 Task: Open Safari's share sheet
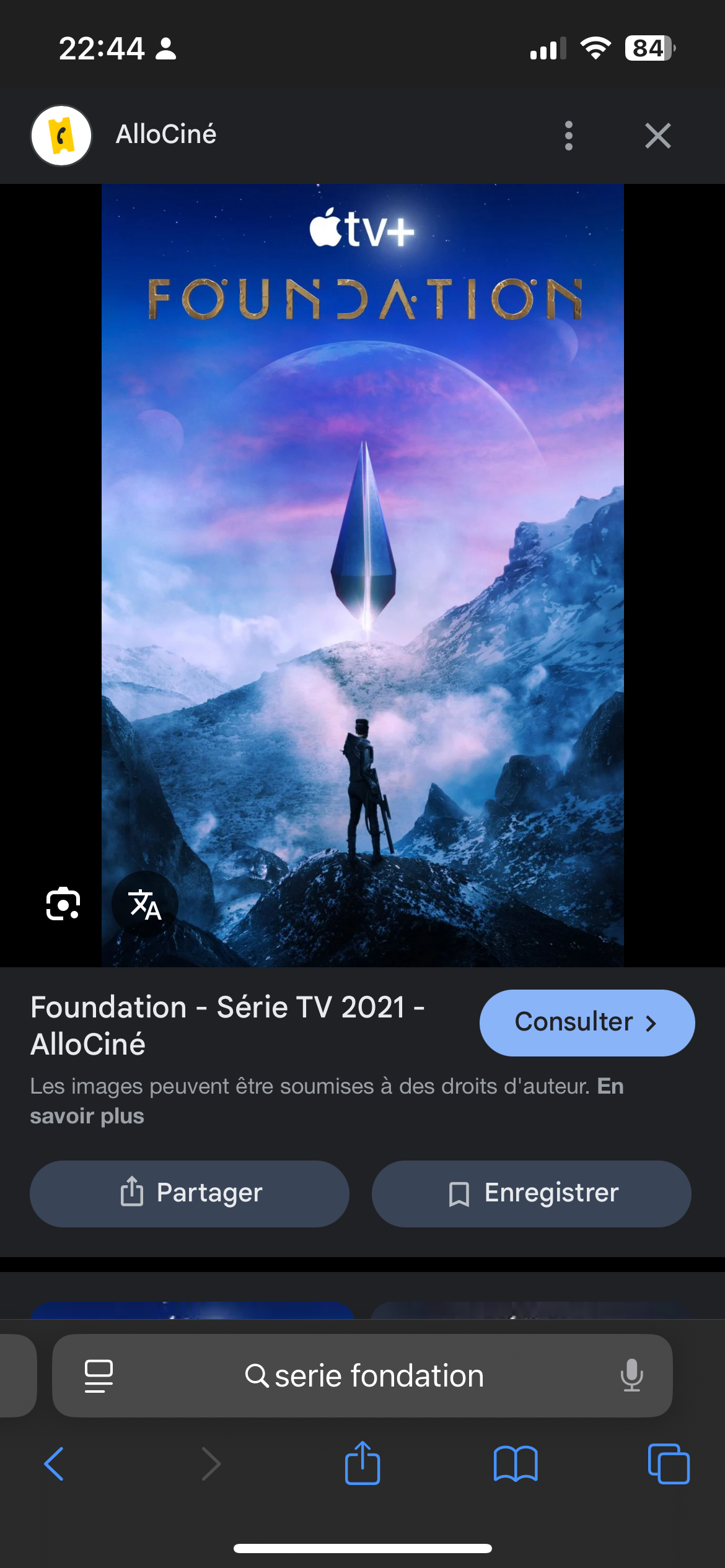tap(362, 1463)
